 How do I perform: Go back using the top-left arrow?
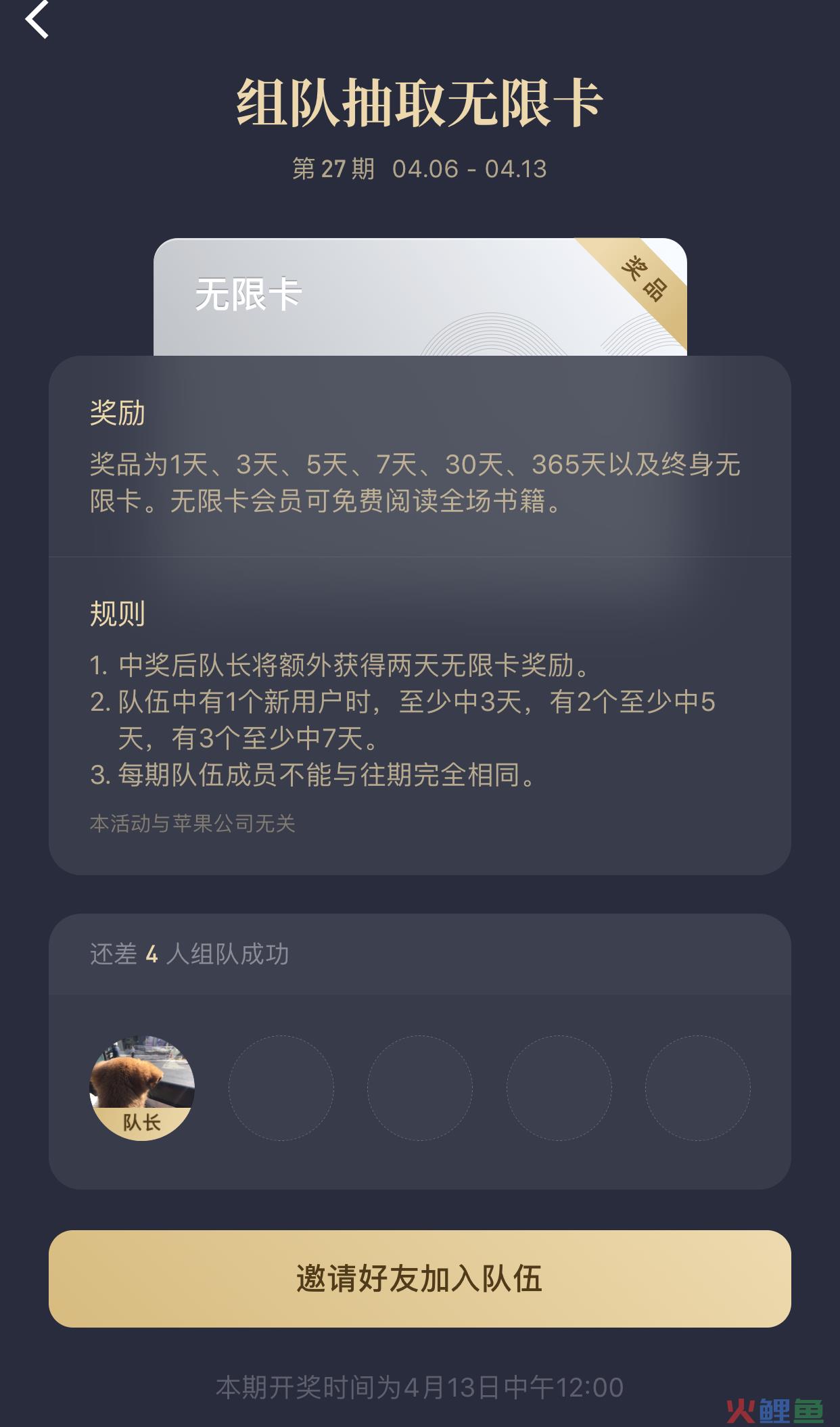(37, 20)
